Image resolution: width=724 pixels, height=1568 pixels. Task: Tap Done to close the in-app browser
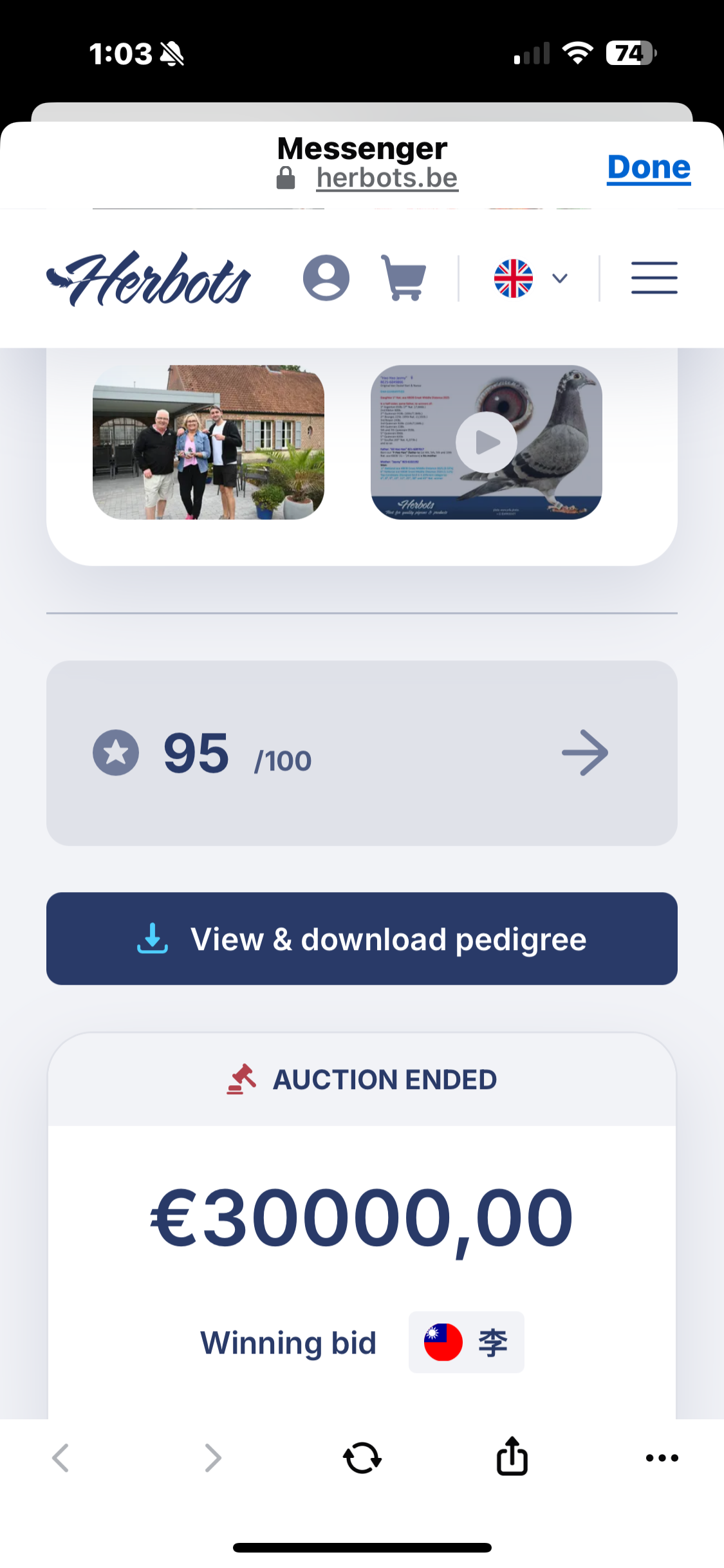click(648, 167)
